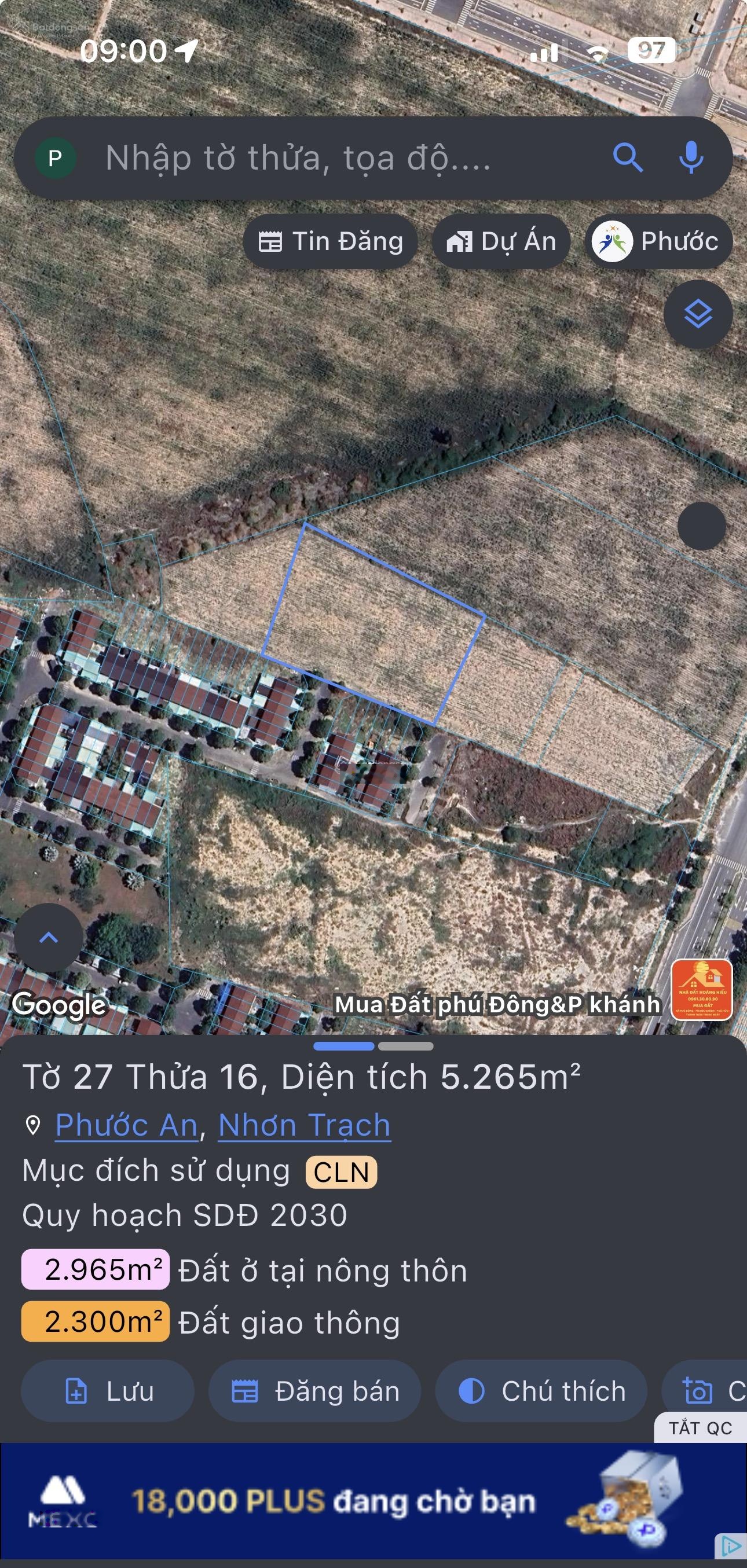Viewport: 747px width, 1568px height.
Task: Tap Đăng bán to list for sale
Action: (315, 1391)
